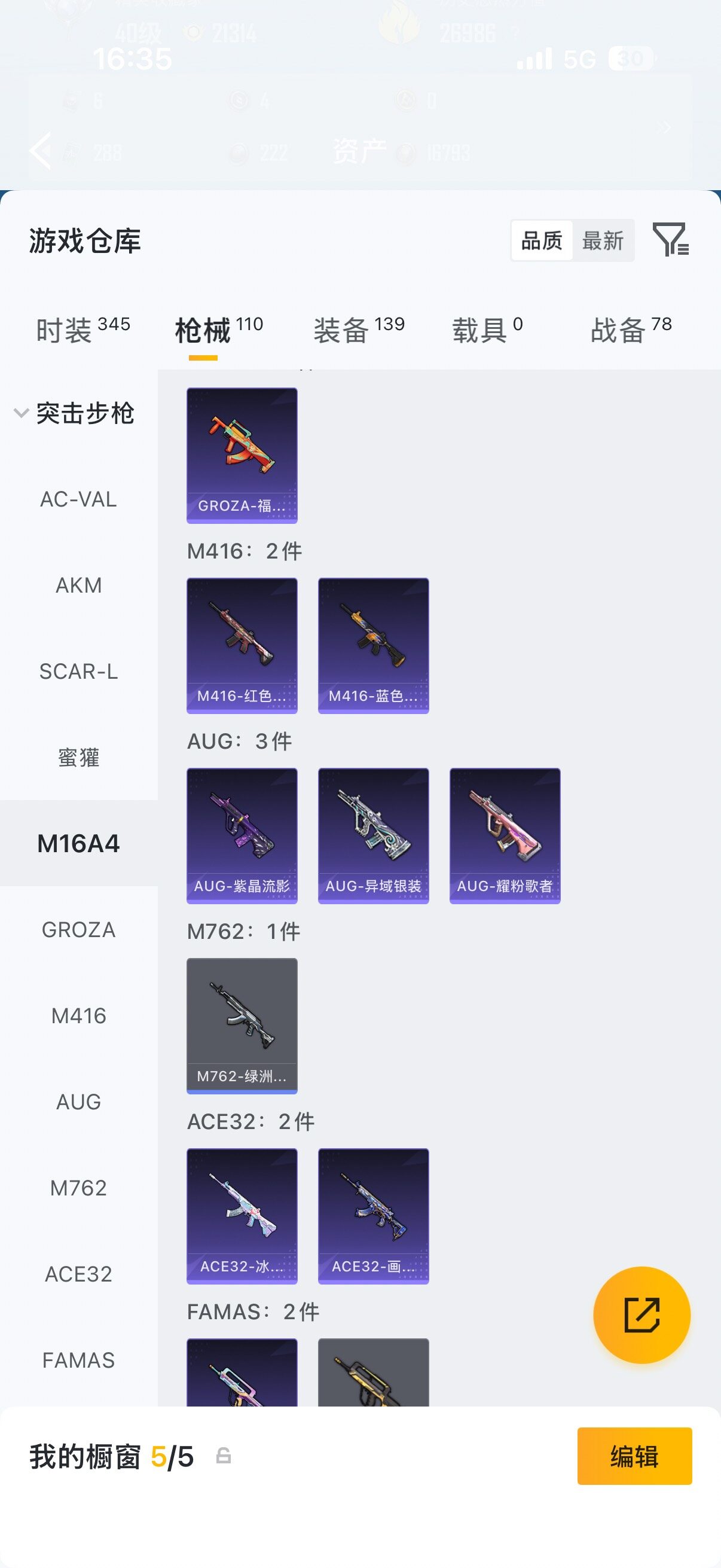Switch to the 战备 tab
The width and height of the screenshot is (721, 1568).
(631, 331)
